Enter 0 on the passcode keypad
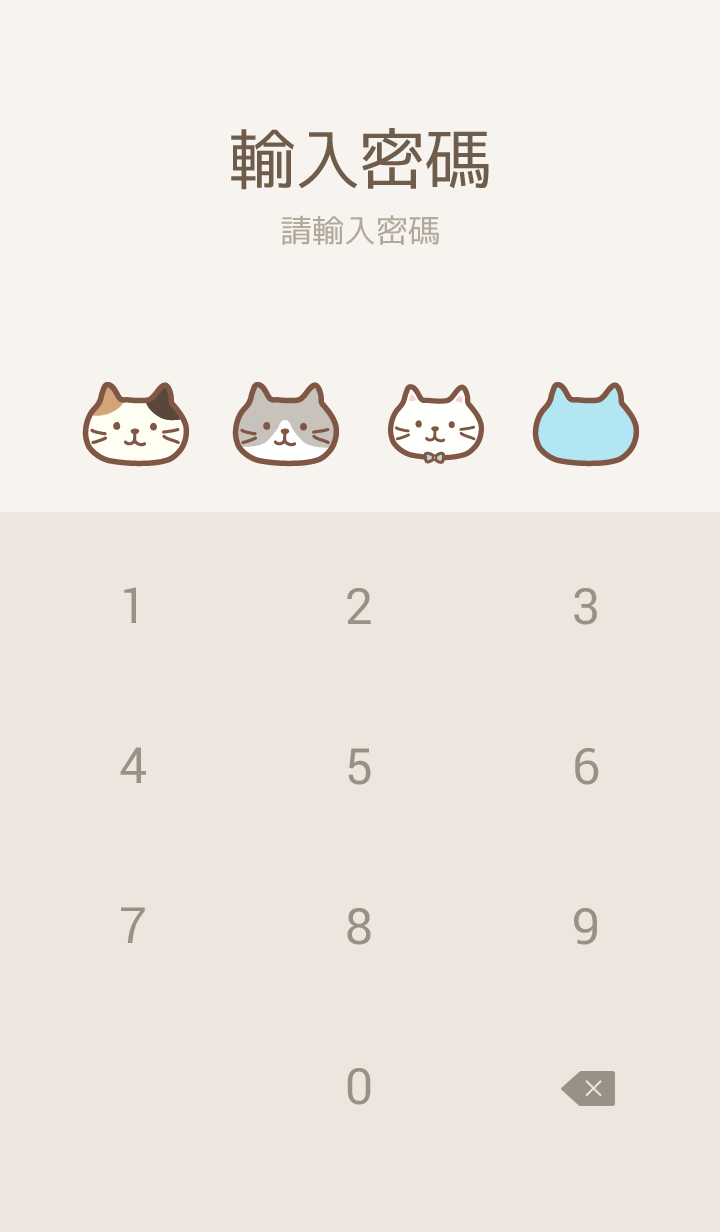Viewport: 720px width, 1232px height. (359, 1087)
